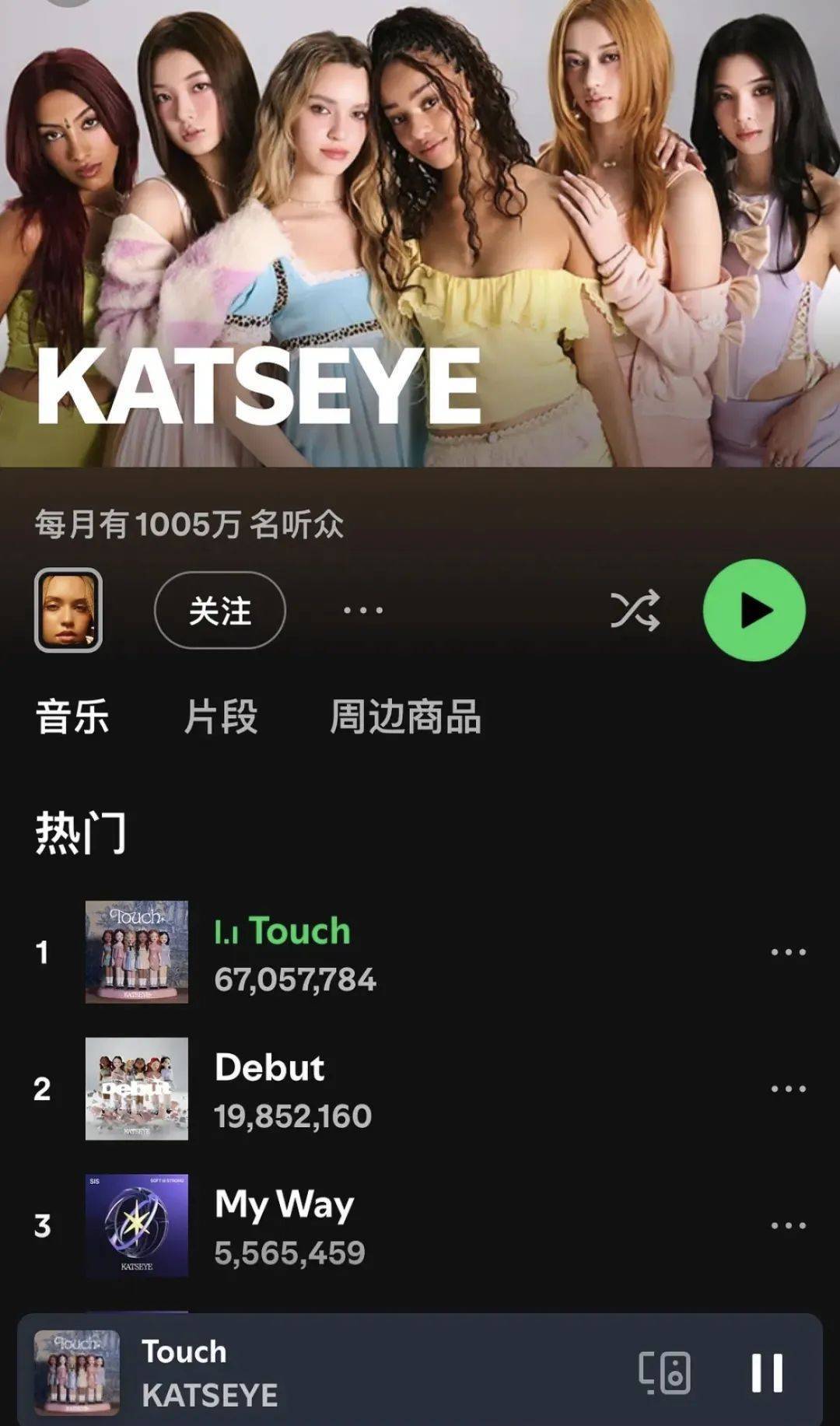The height and width of the screenshot is (1426, 840).
Task: Tap the green play button
Action: (x=753, y=611)
